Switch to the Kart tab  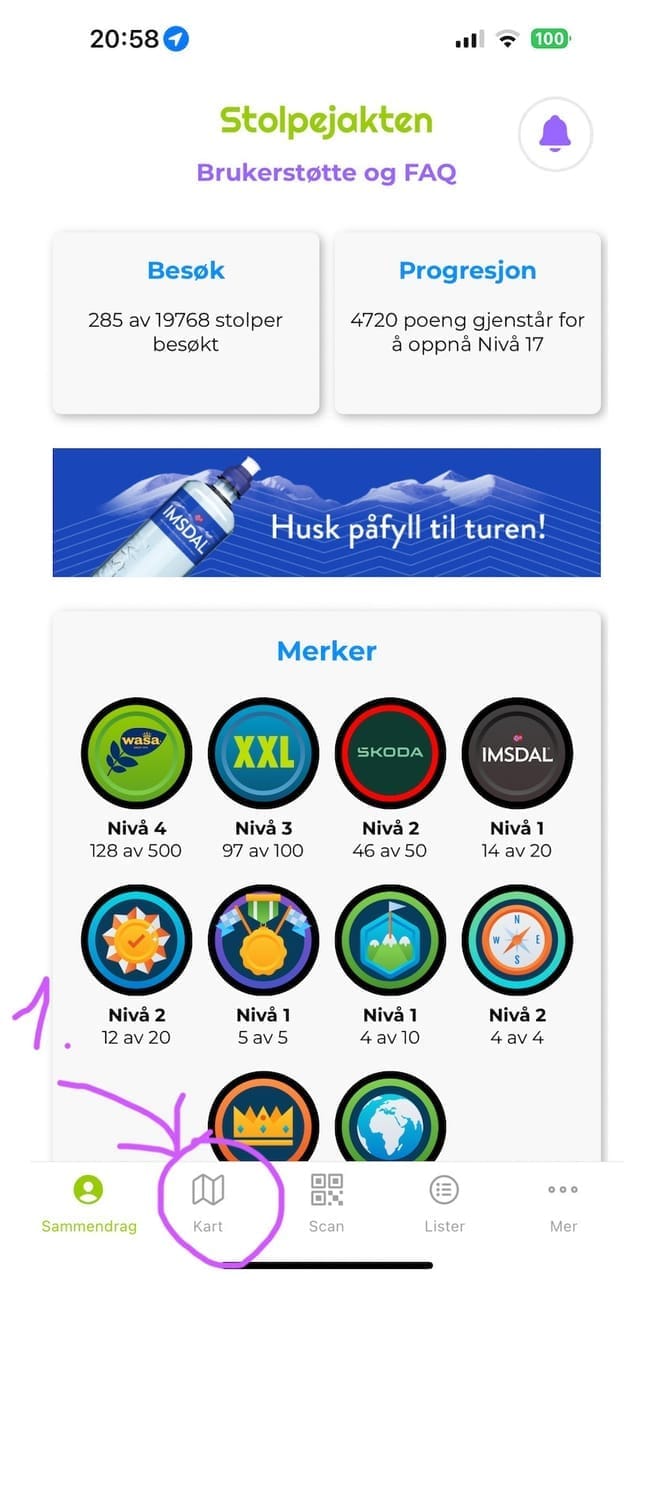[x=208, y=1203]
